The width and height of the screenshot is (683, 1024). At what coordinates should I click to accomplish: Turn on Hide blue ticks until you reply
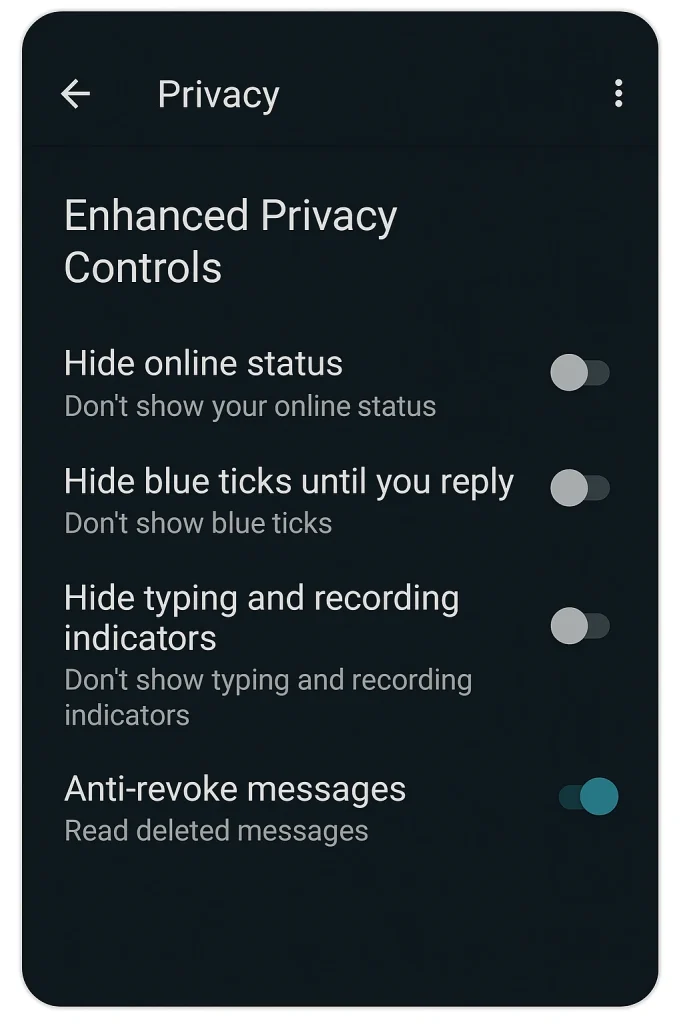(580, 489)
